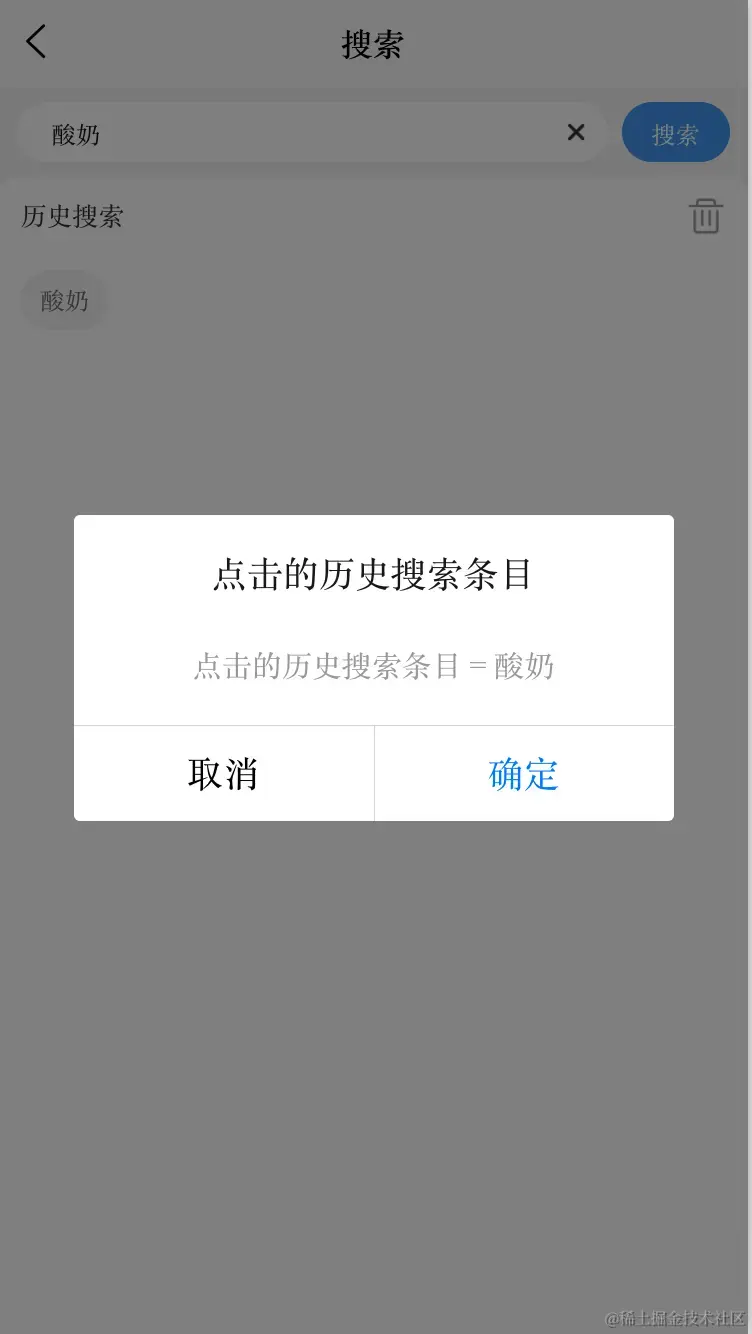Select the 酸奶 history search chip

[x=64, y=300]
